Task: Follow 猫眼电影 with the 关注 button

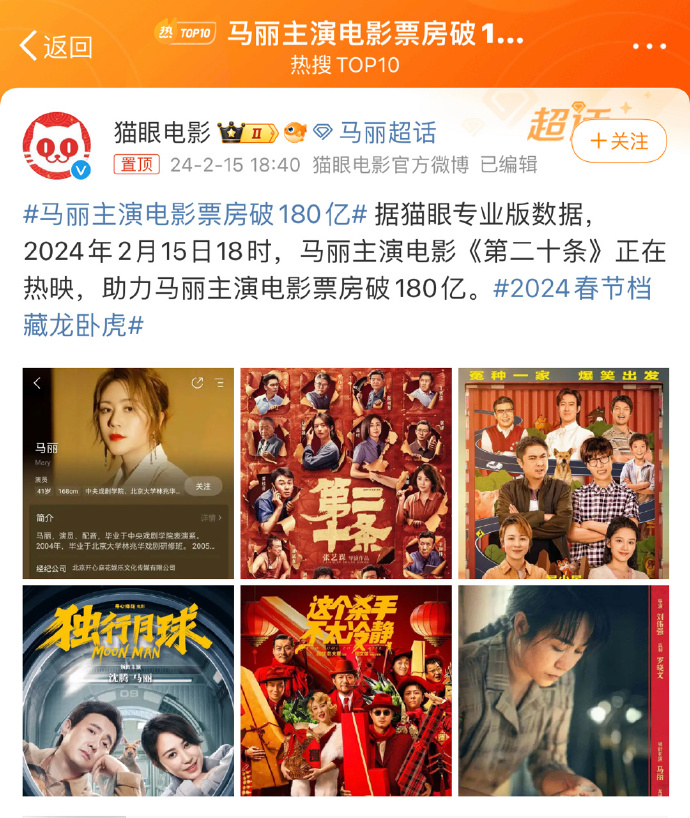Action: (x=619, y=141)
